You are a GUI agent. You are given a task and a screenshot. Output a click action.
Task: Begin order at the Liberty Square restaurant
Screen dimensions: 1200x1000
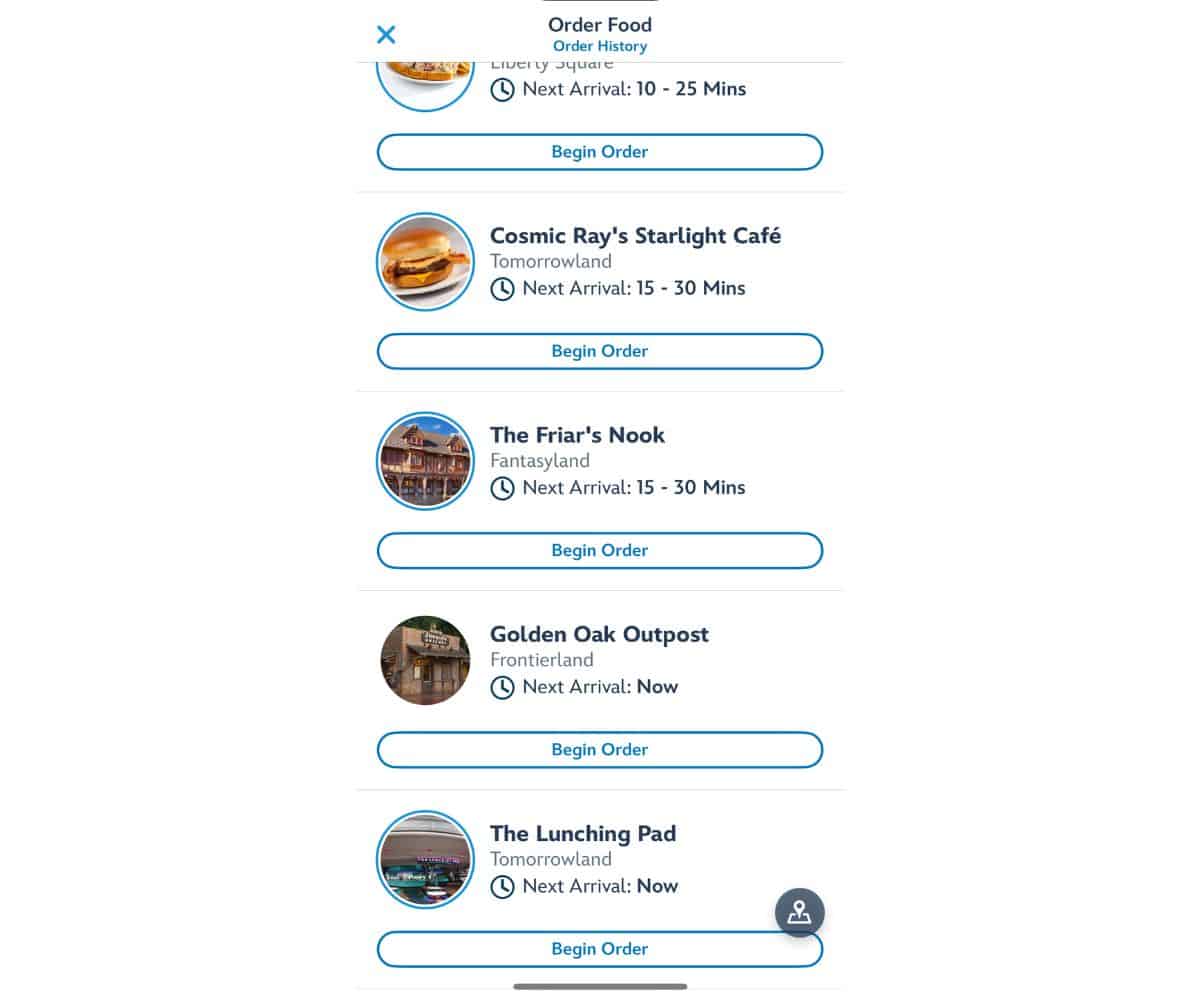[600, 152]
